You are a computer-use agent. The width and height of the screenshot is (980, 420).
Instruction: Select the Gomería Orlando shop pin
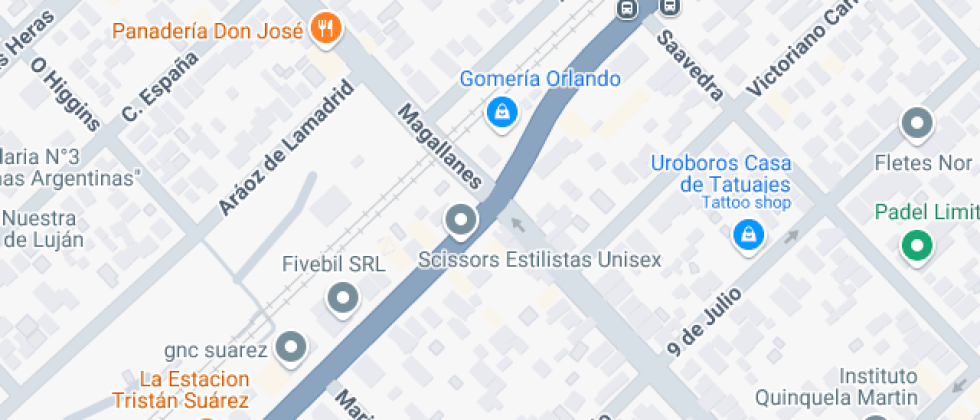(501, 112)
